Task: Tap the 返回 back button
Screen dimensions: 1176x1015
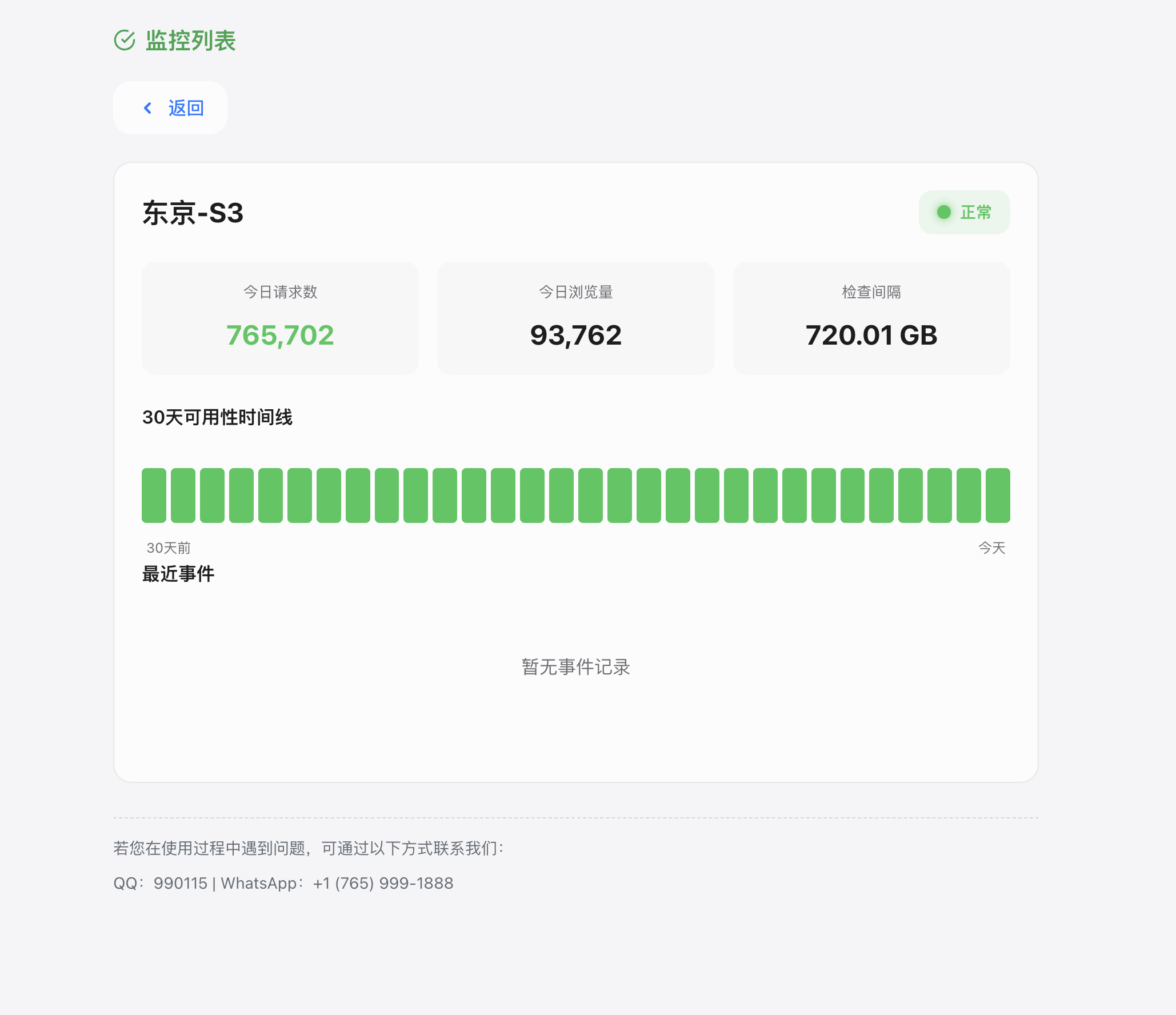Action: tap(170, 108)
